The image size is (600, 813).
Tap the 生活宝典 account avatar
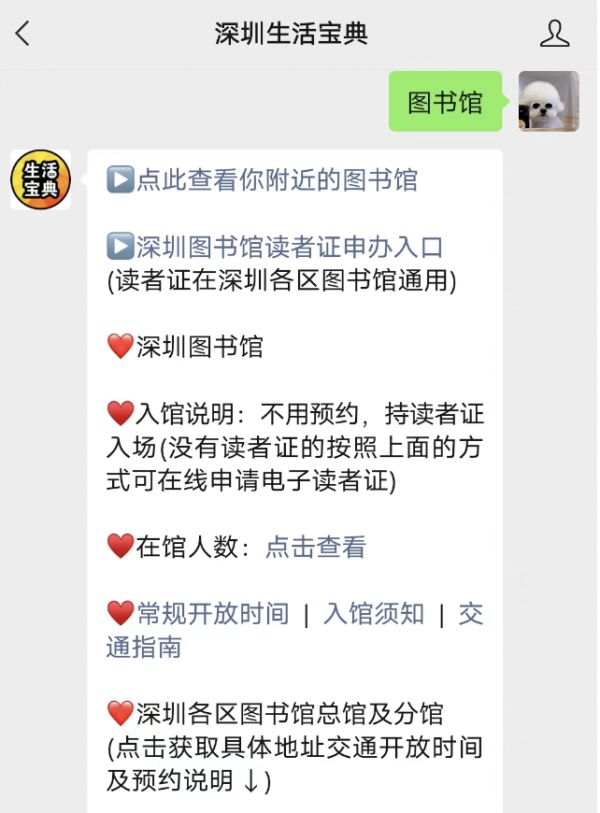click(41, 180)
